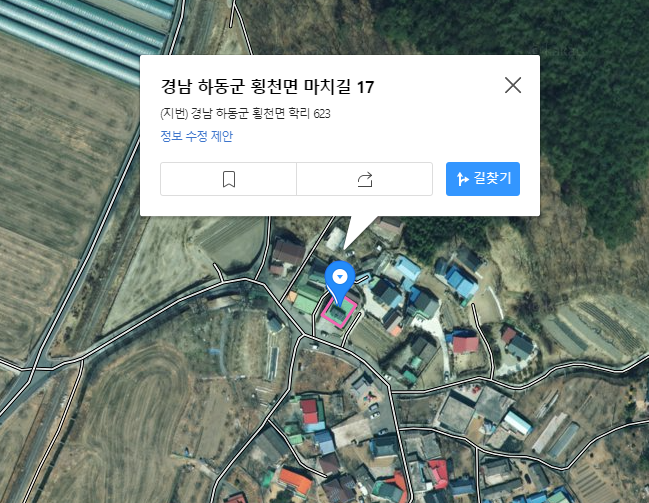Image resolution: width=649 pixels, height=503 pixels.
Task: Bookmark the 마치길 17 location
Action: click(229, 179)
